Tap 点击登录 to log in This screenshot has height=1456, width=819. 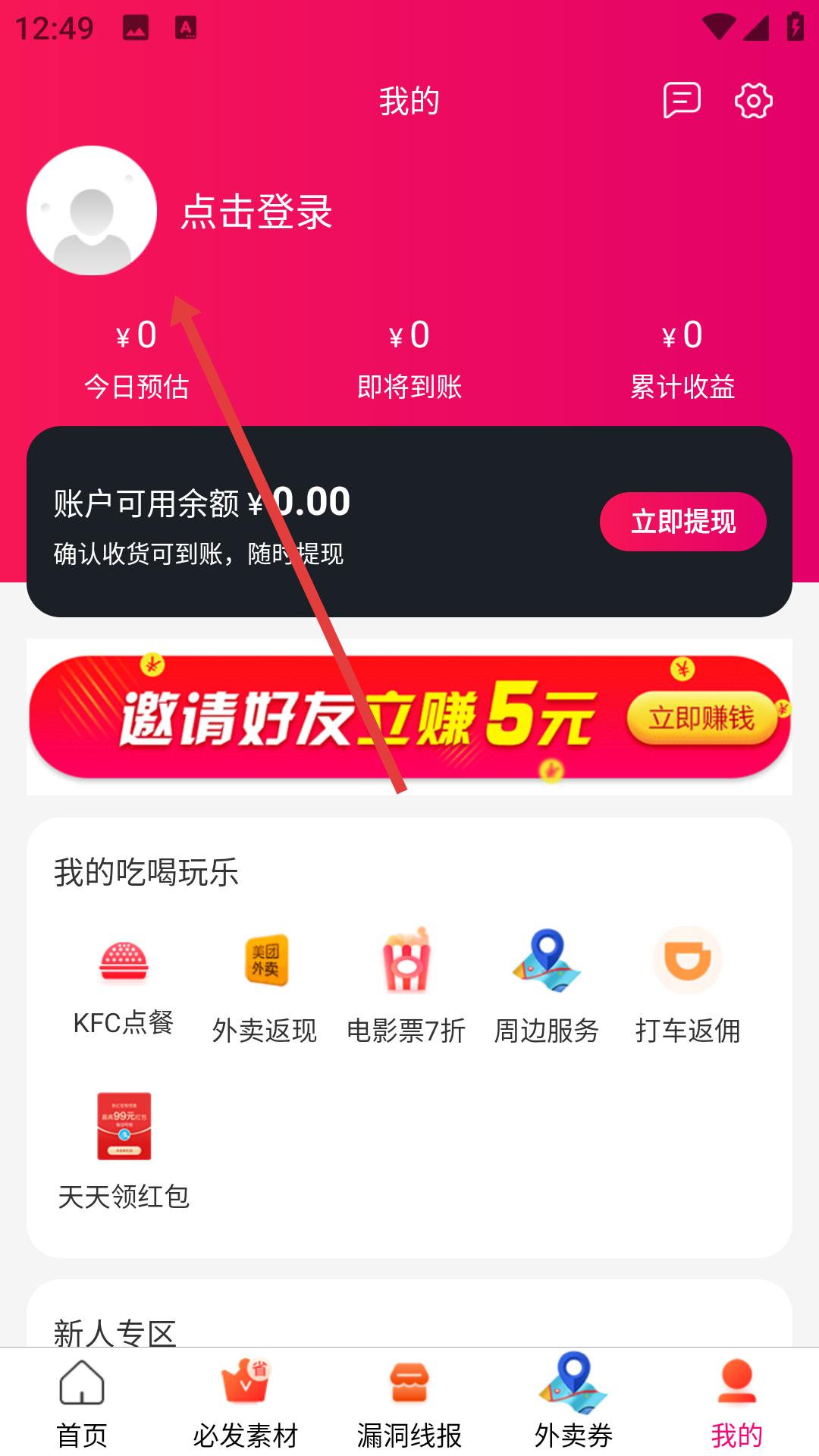[x=256, y=211]
